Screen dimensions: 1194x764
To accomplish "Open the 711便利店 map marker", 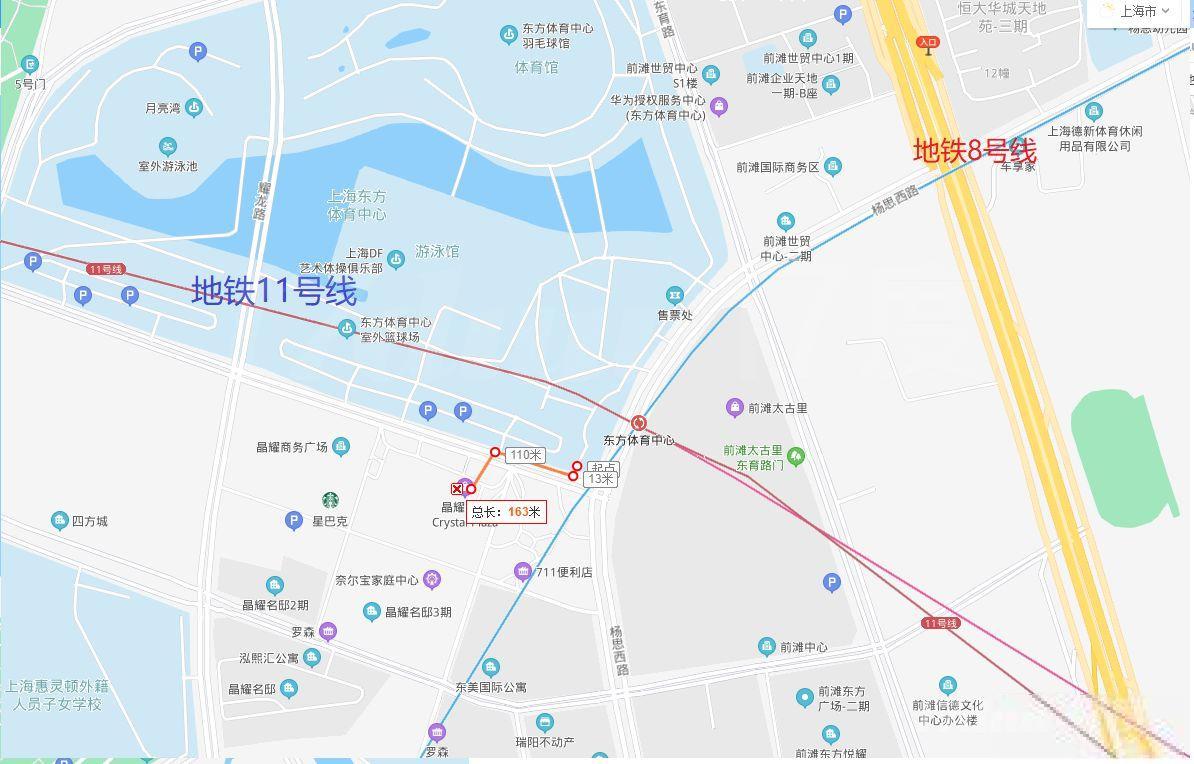I will (522, 571).
